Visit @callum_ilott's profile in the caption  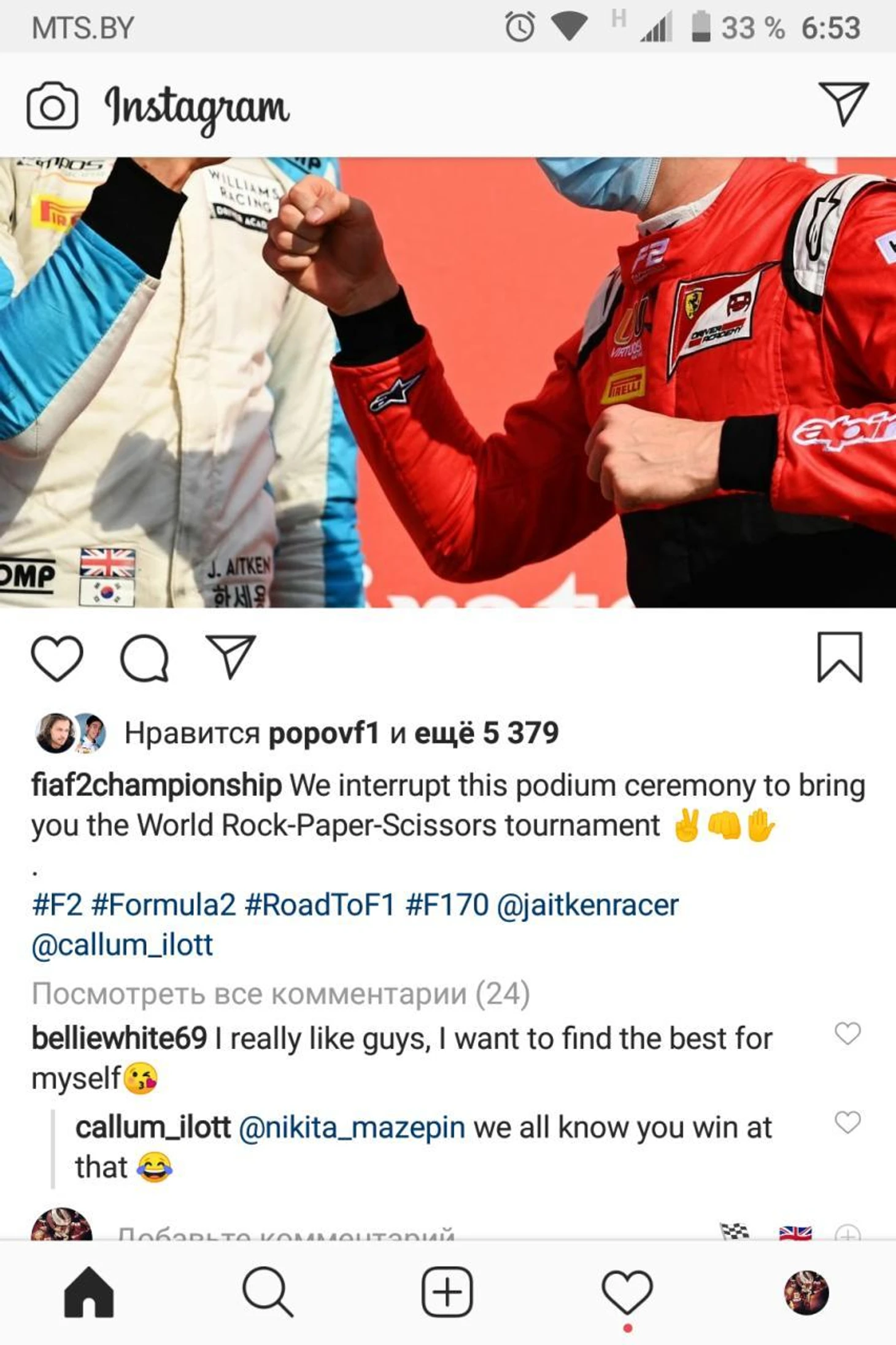click(122, 945)
